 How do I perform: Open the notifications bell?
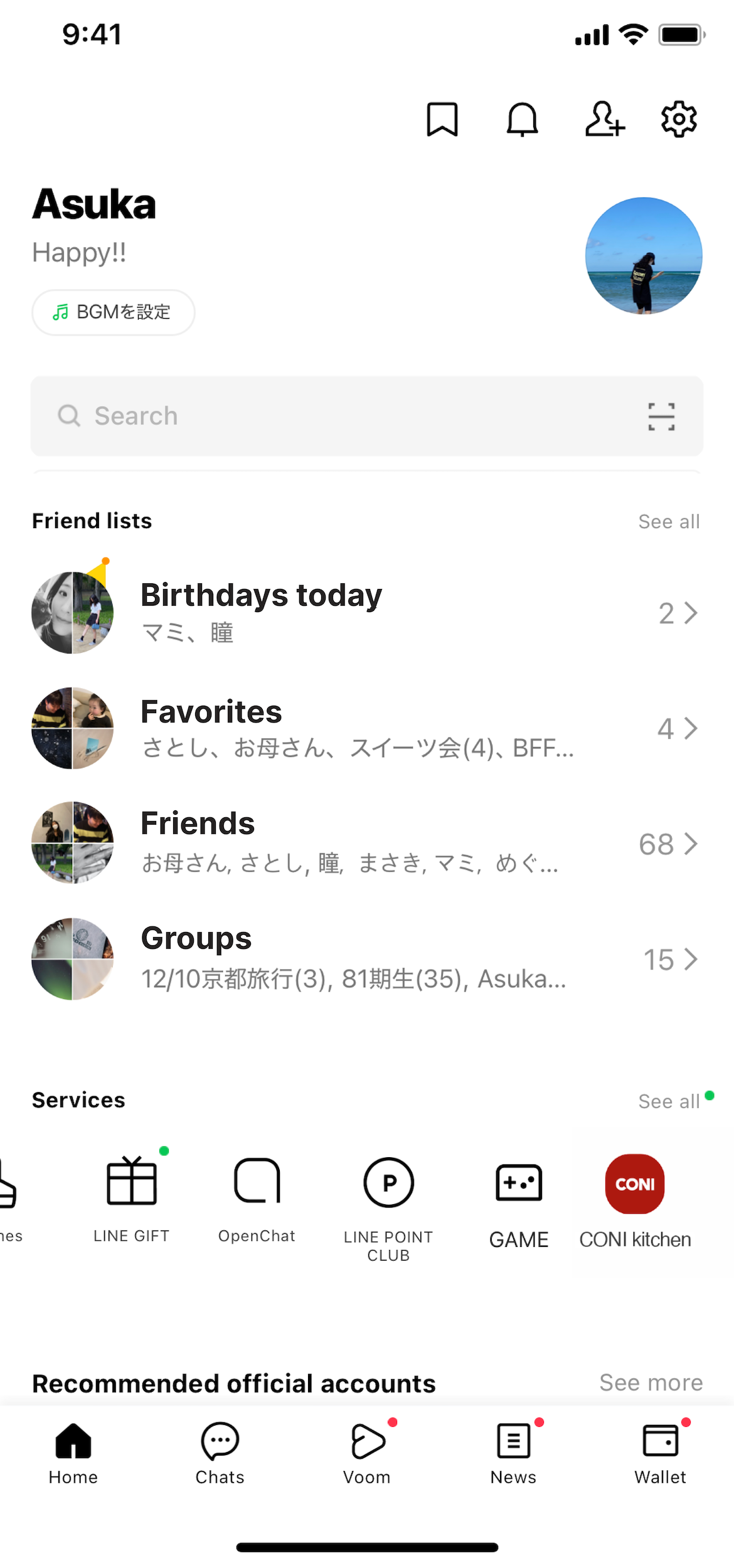pos(522,119)
